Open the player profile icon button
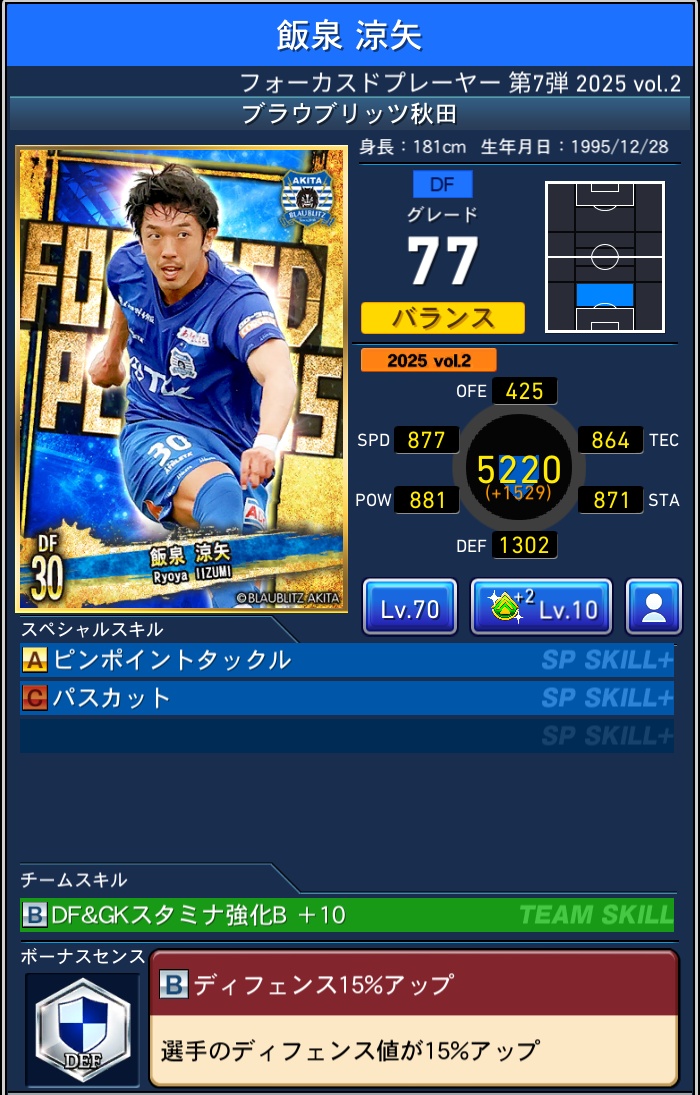The width and height of the screenshot is (700, 1095). tap(654, 607)
